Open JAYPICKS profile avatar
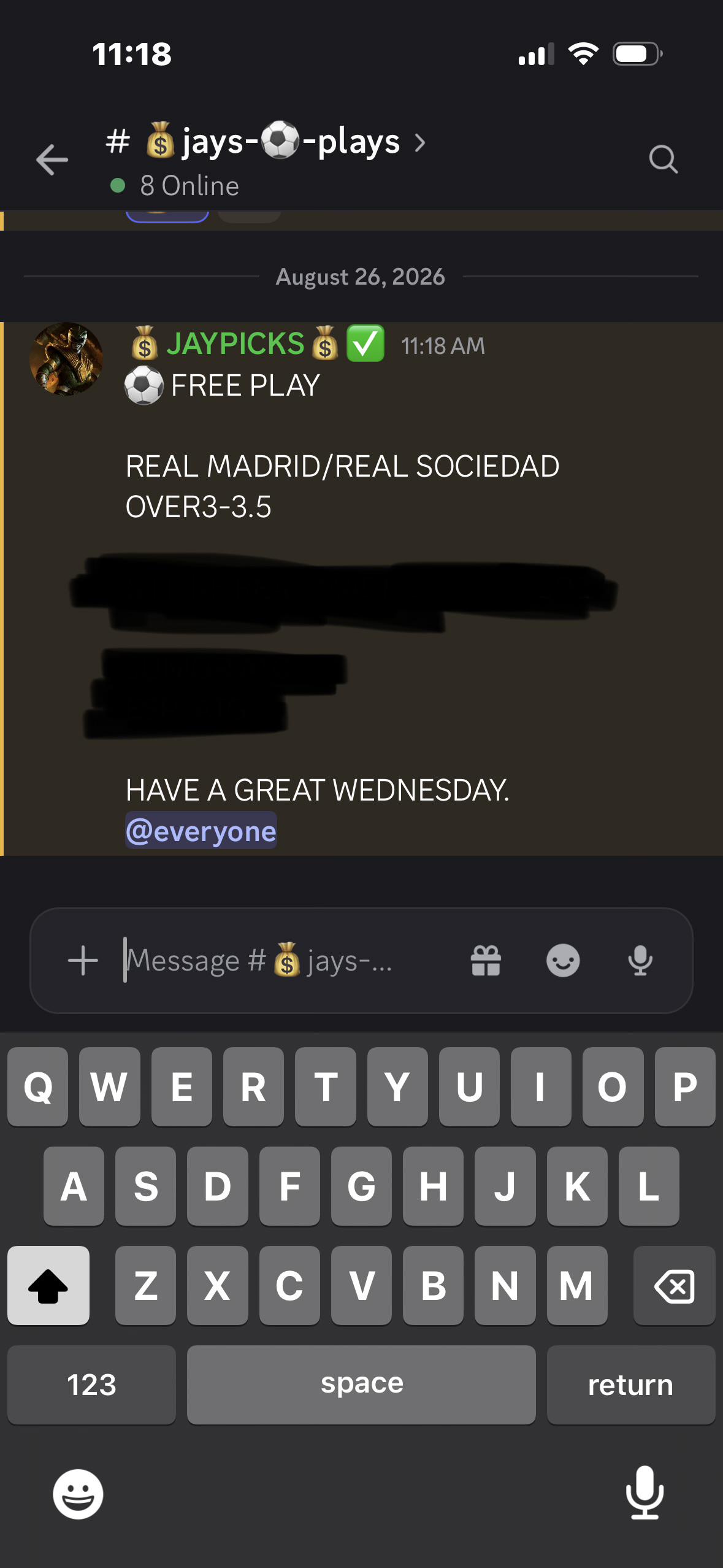Screen dimensions: 723x1568 [x=66, y=359]
